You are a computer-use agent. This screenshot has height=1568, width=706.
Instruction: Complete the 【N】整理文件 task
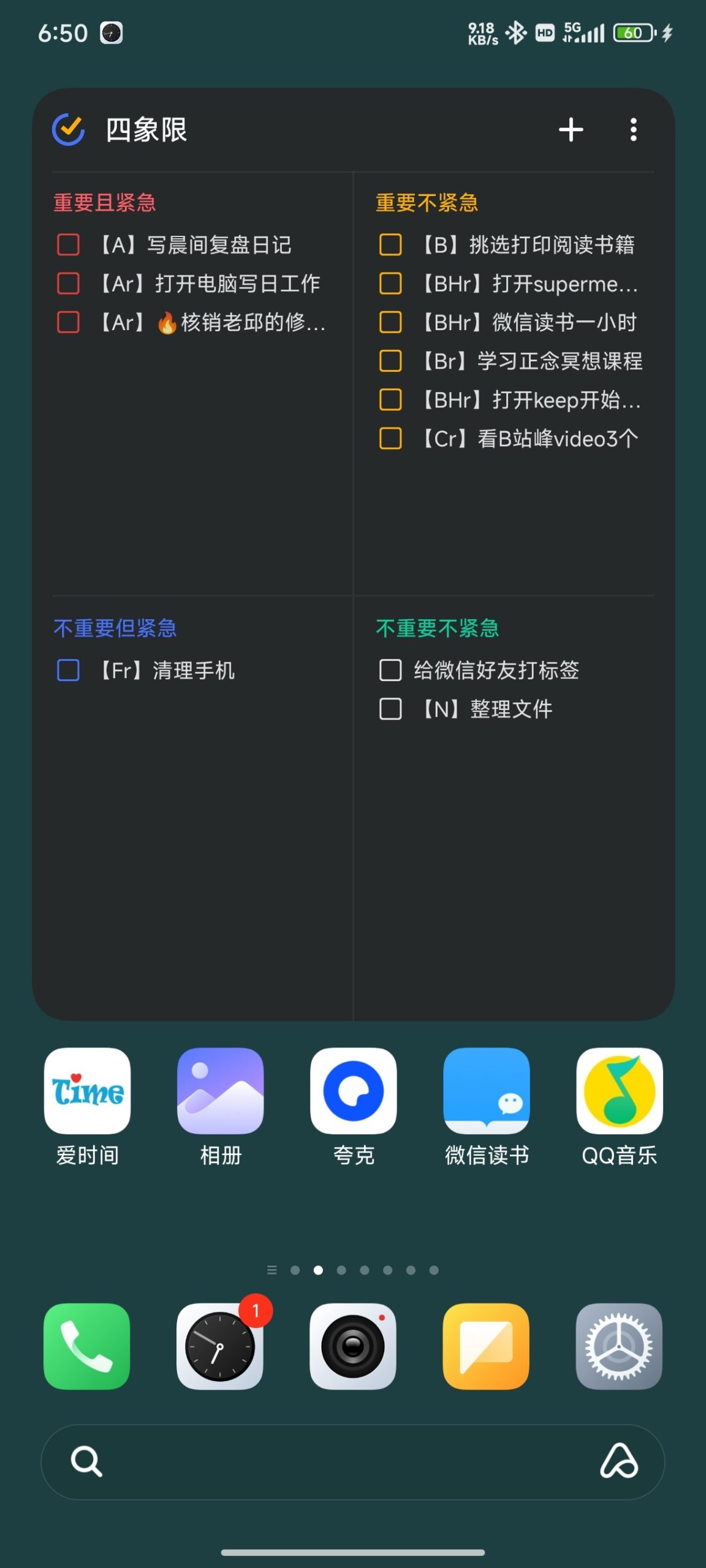(390, 709)
